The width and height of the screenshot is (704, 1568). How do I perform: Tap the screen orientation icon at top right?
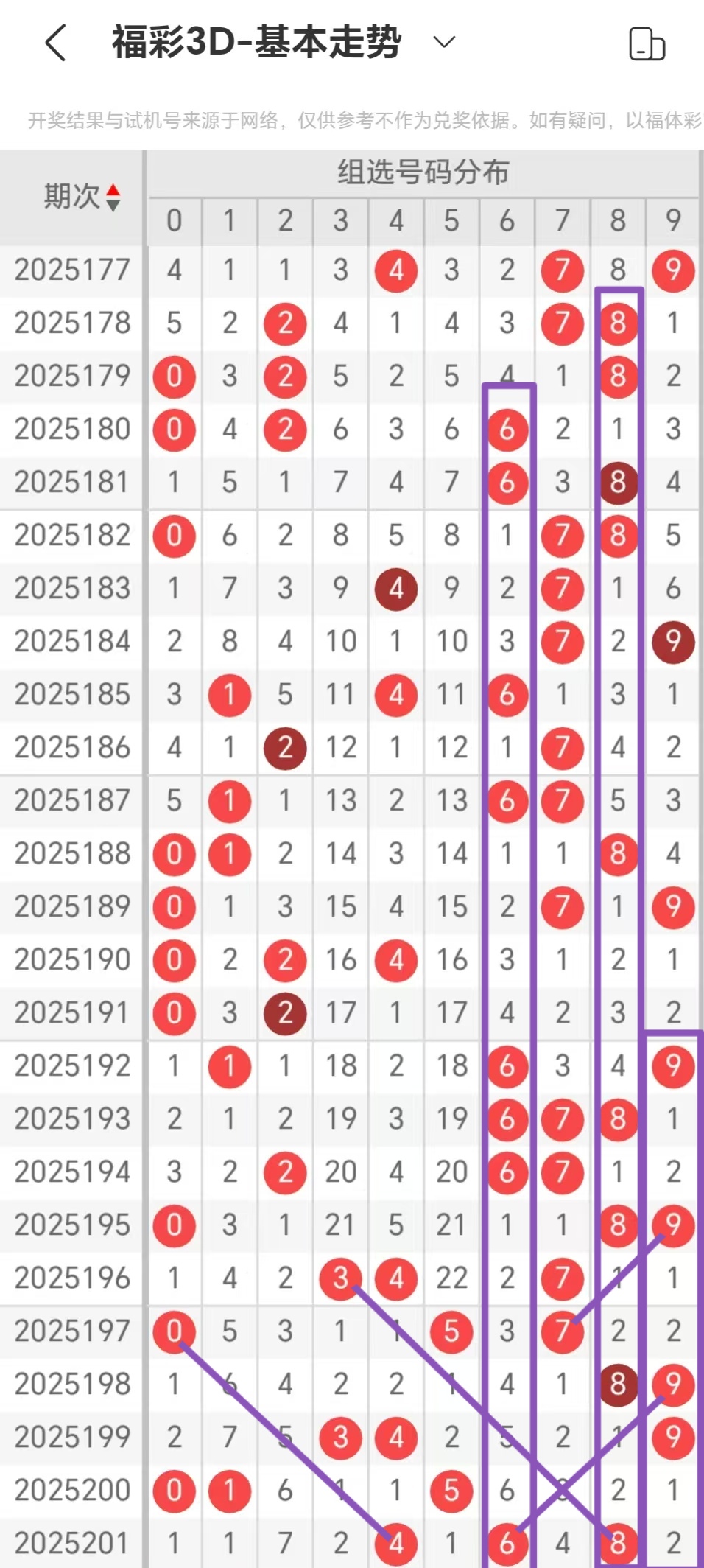coord(647,43)
